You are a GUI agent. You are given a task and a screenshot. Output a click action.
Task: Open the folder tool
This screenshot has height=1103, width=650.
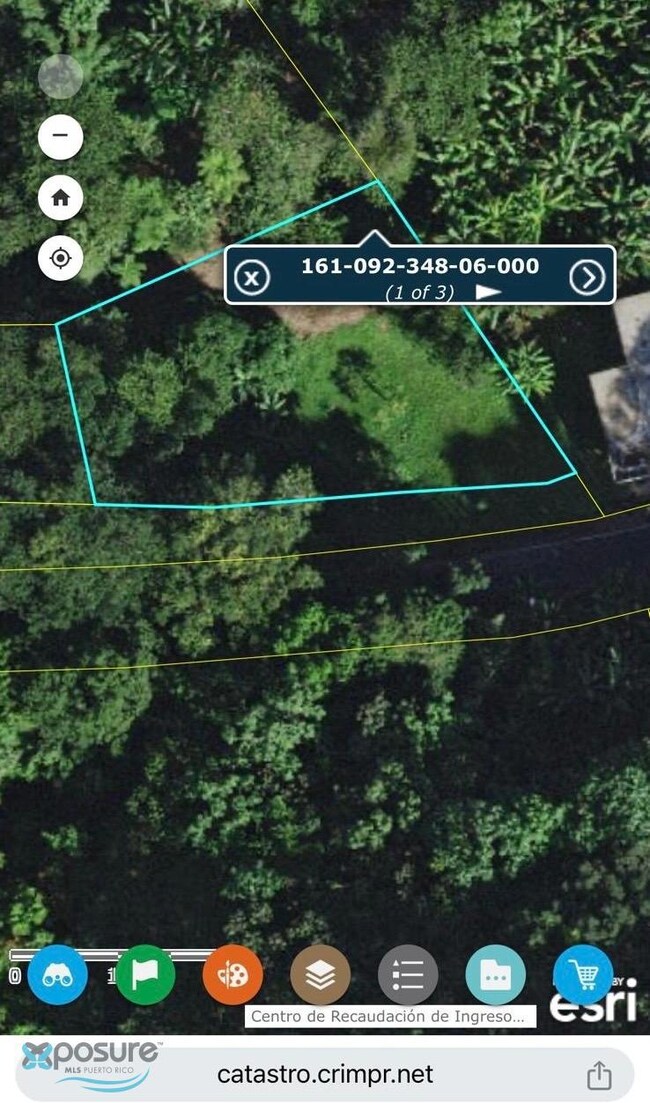pos(495,974)
